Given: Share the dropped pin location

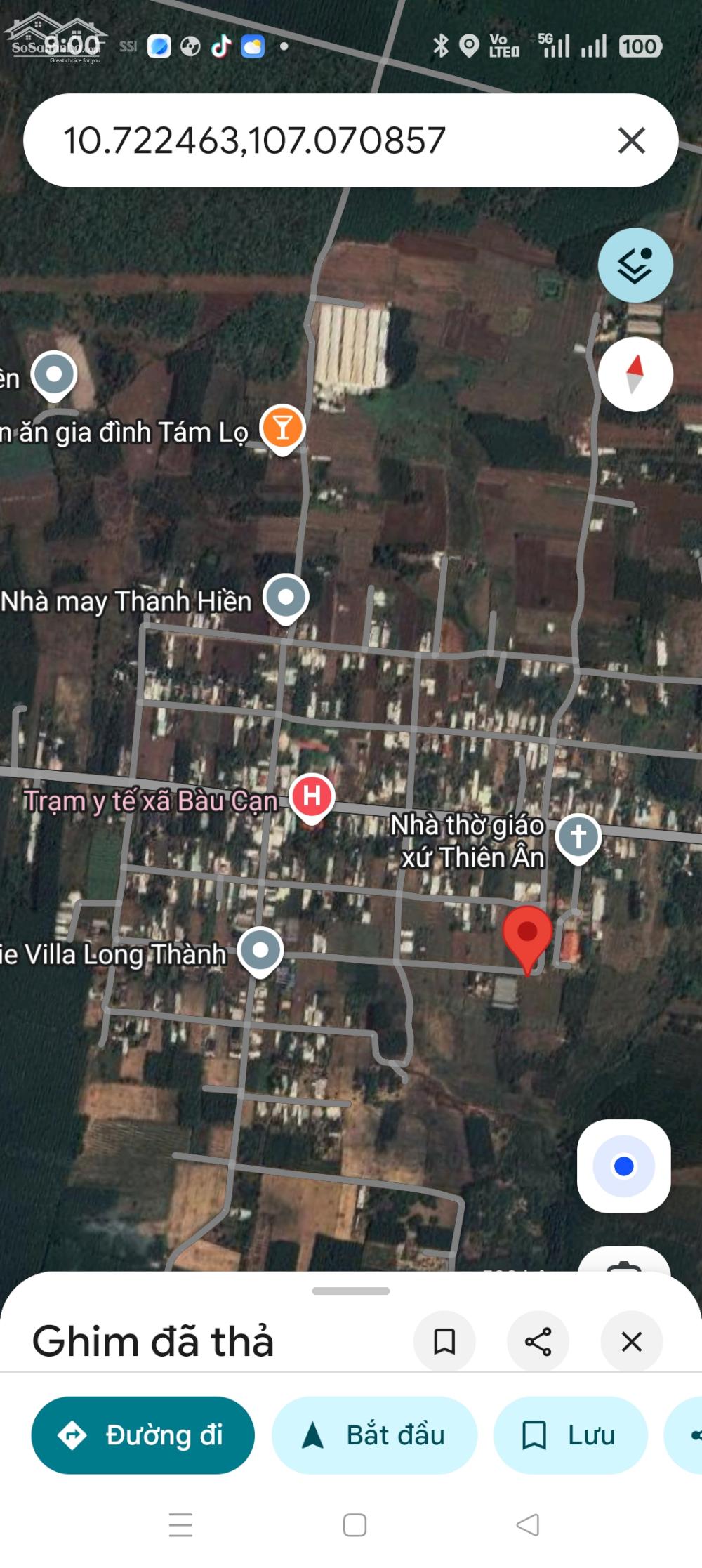Looking at the screenshot, I should tap(538, 1342).
